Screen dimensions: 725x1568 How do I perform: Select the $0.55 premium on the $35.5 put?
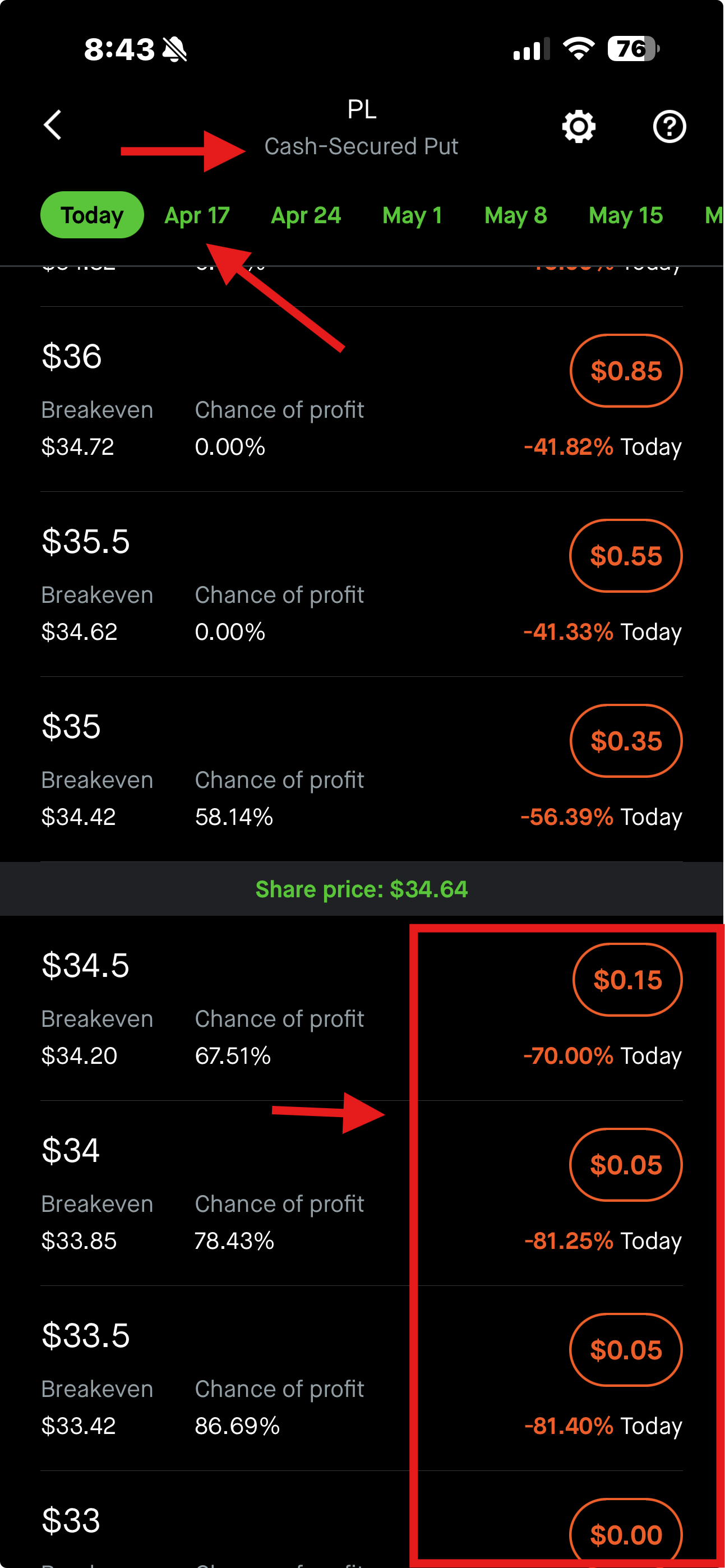point(625,555)
